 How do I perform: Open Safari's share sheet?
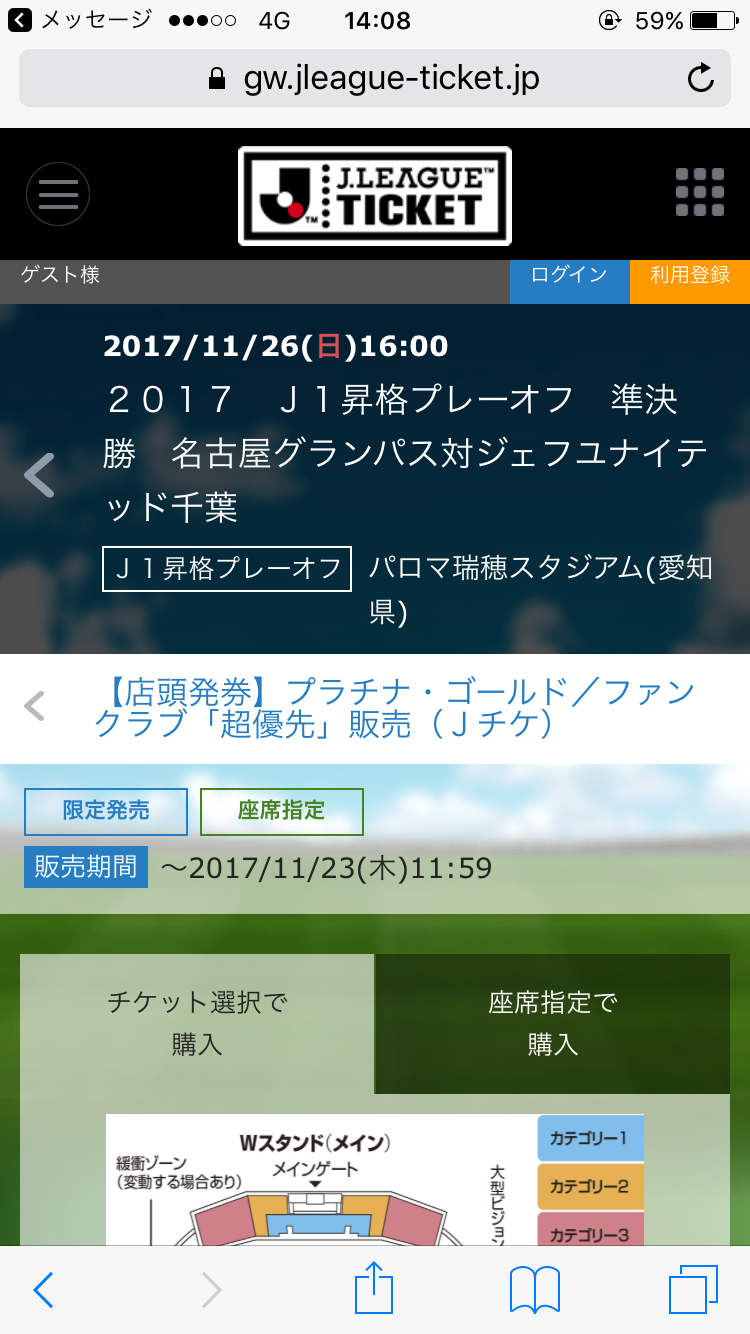pyautogui.click(x=374, y=1288)
